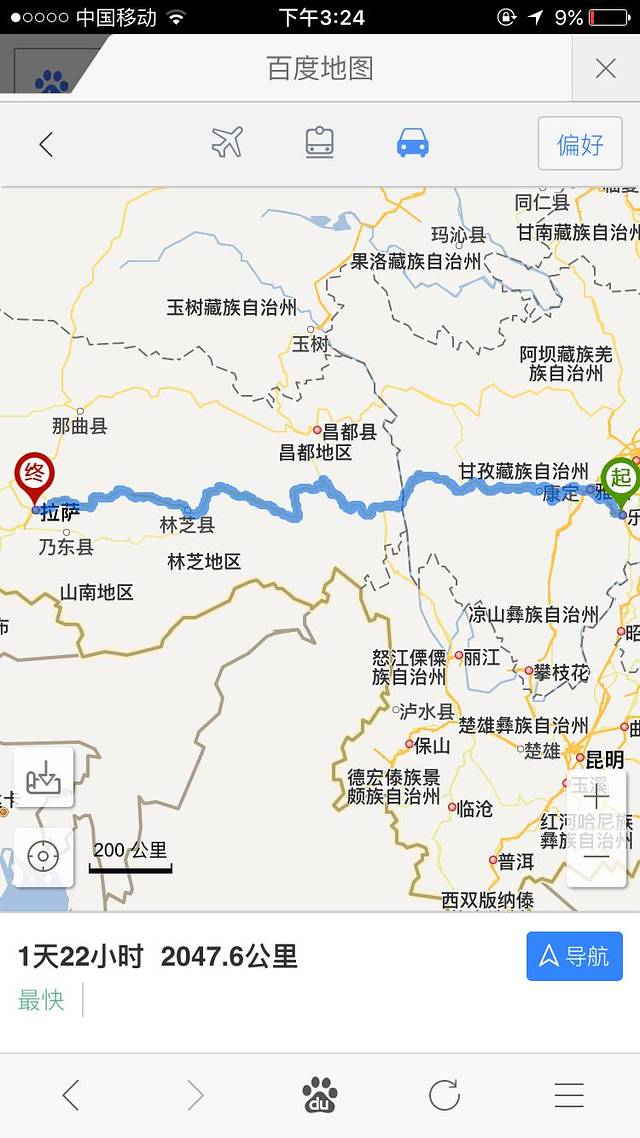Select the 最快 fastest route option

pos(41,999)
